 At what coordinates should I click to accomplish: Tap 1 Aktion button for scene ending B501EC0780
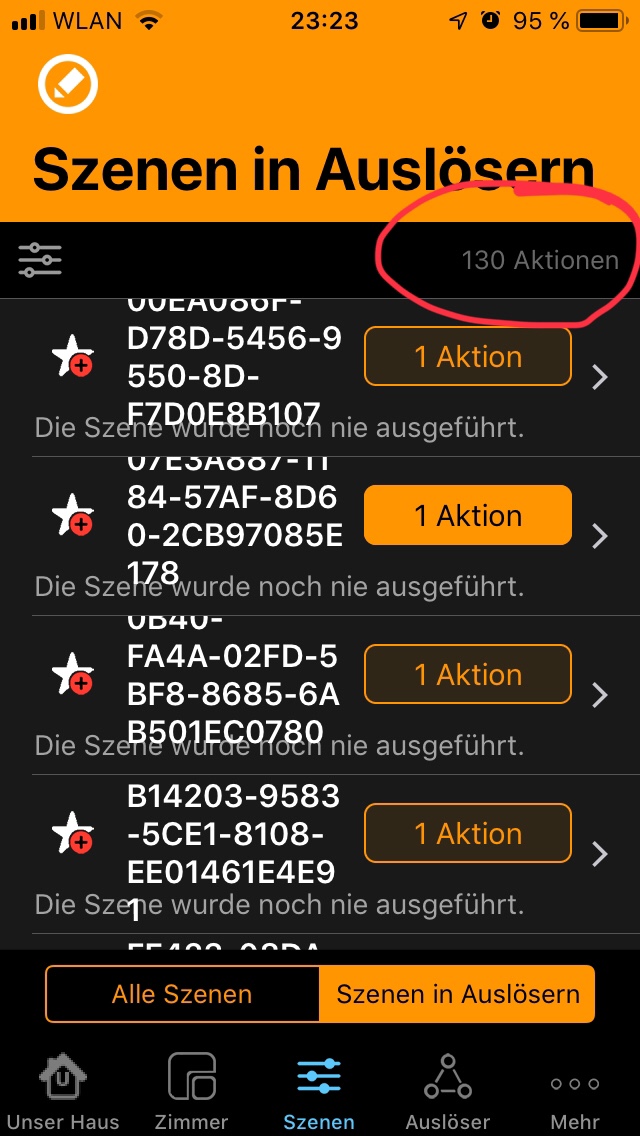[x=468, y=675]
